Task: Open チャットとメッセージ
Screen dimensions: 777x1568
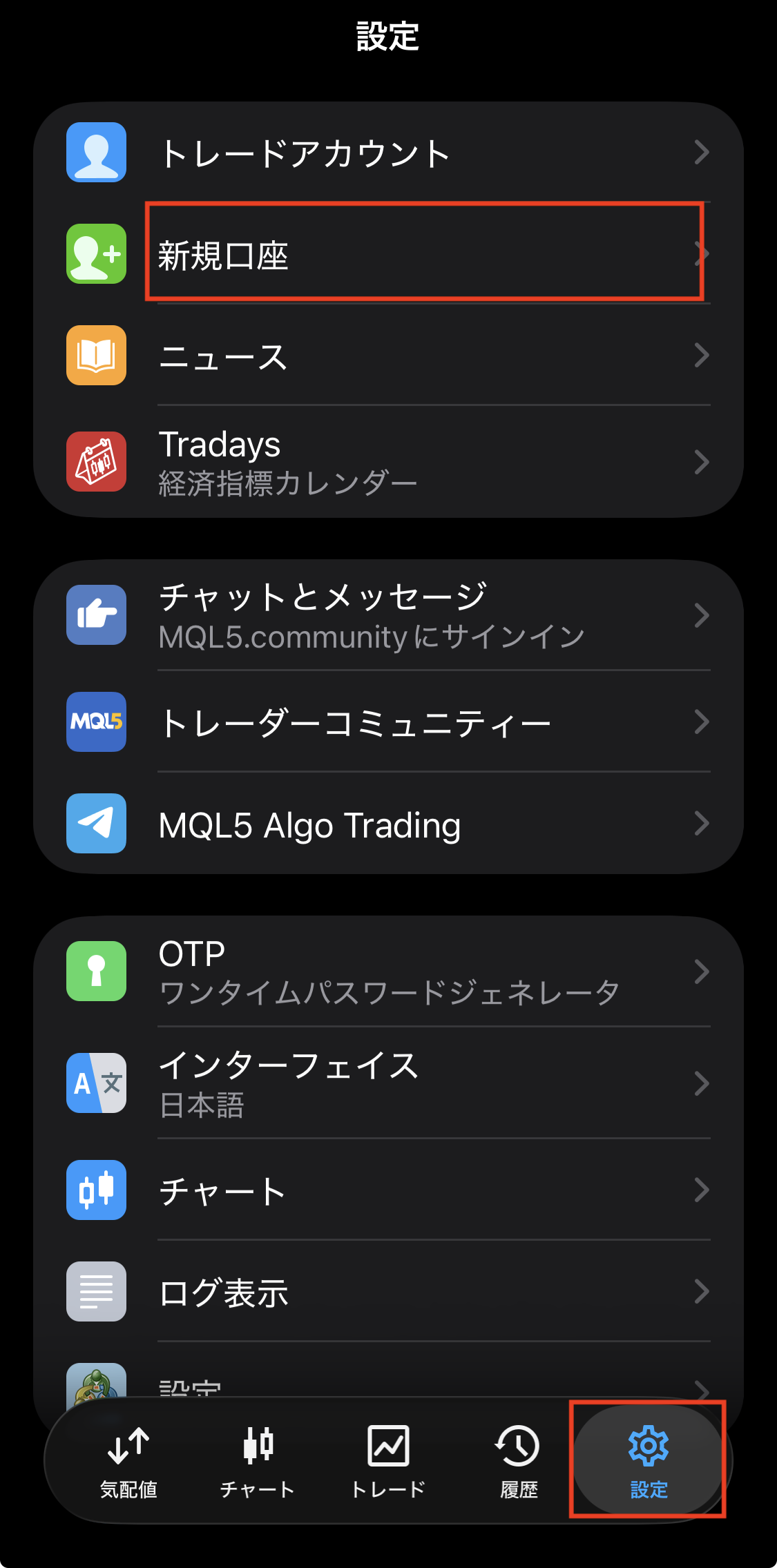Action: tap(388, 615)
